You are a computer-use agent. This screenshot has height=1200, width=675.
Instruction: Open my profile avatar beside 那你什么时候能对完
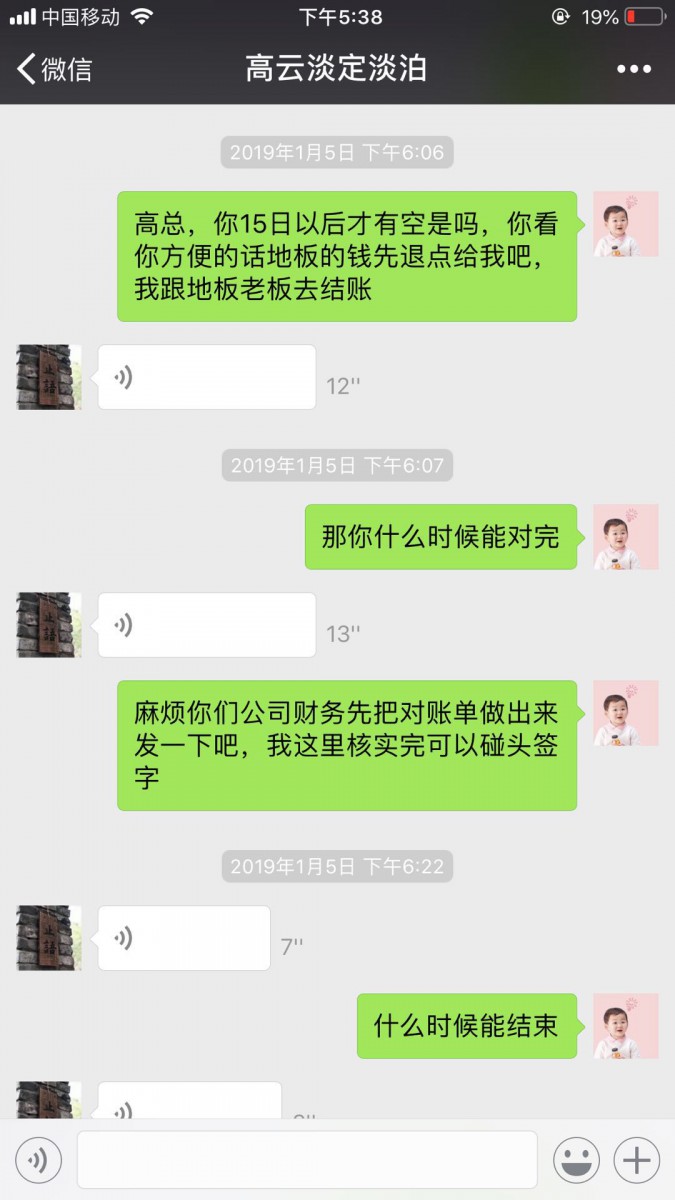click(626, 537)
